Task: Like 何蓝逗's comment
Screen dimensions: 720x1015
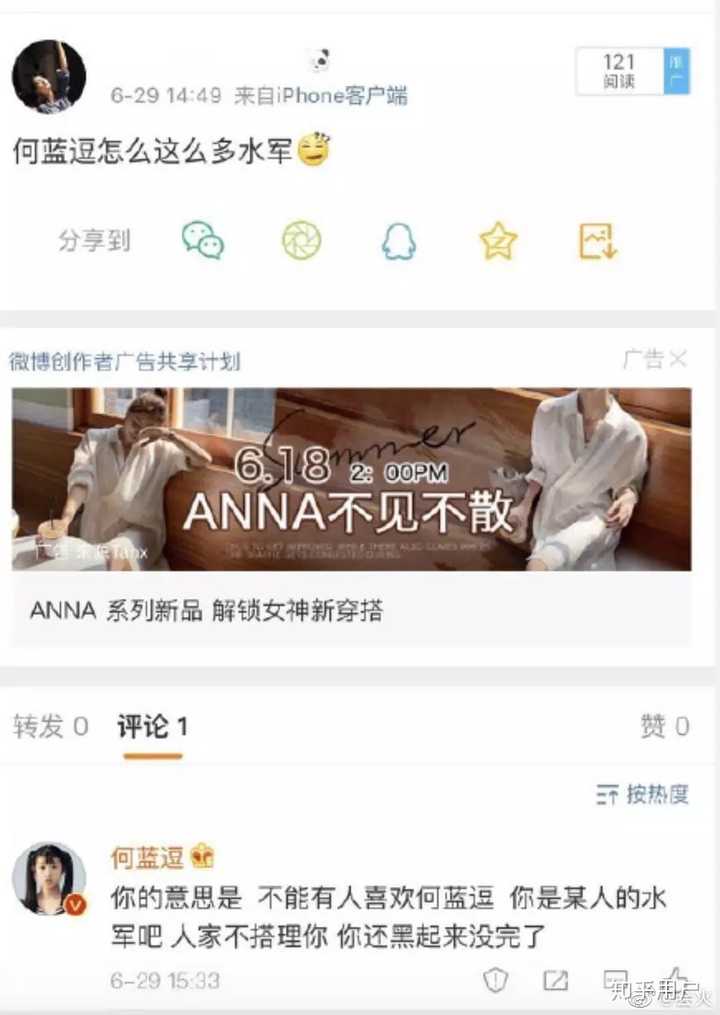Action: [x=676, y=980]
